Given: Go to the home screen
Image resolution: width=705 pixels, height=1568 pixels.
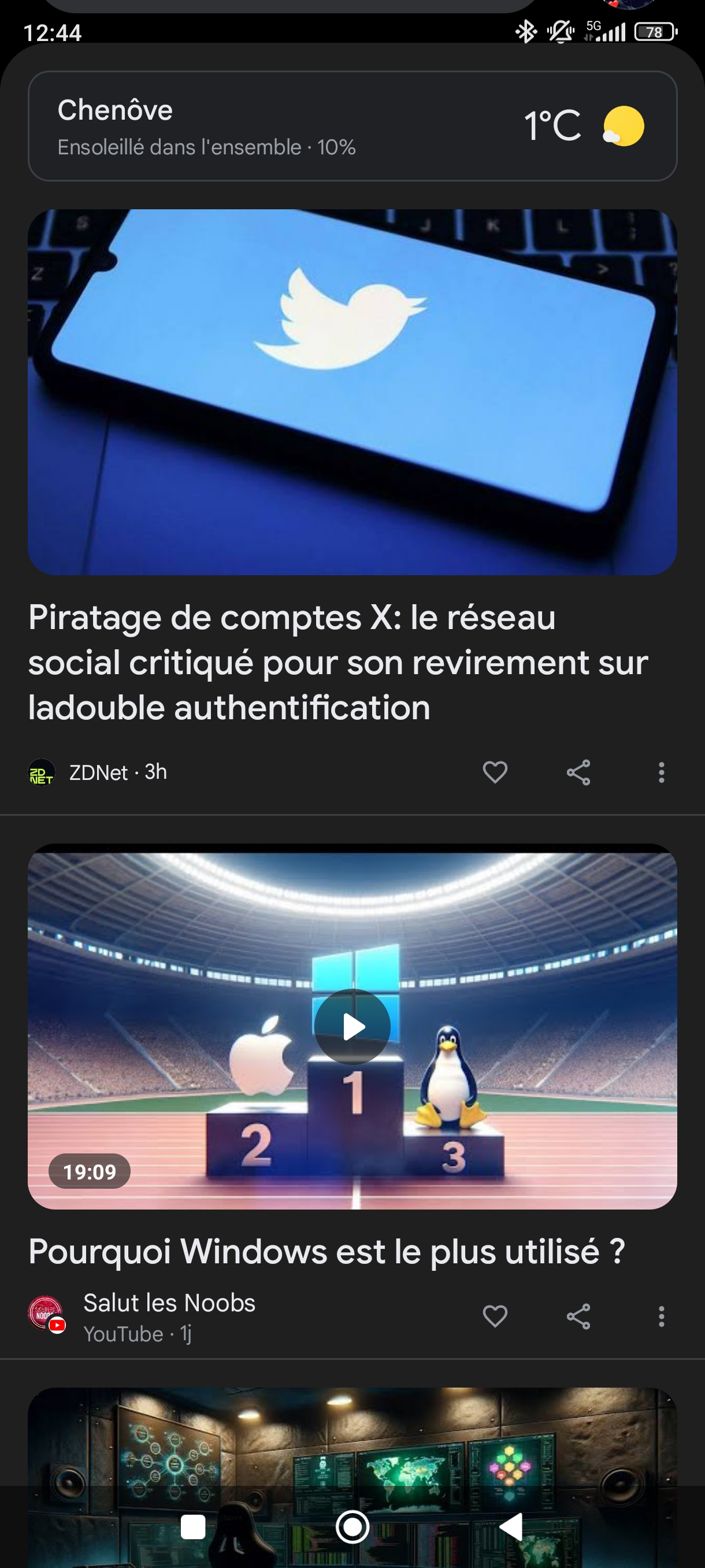Looking at the screenshot, I should click(x=352, y=1526).
